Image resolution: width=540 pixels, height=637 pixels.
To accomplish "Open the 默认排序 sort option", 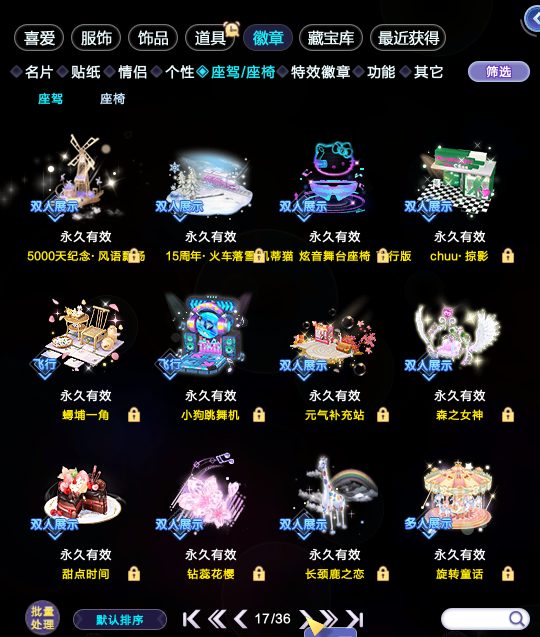I will point(120,620).
